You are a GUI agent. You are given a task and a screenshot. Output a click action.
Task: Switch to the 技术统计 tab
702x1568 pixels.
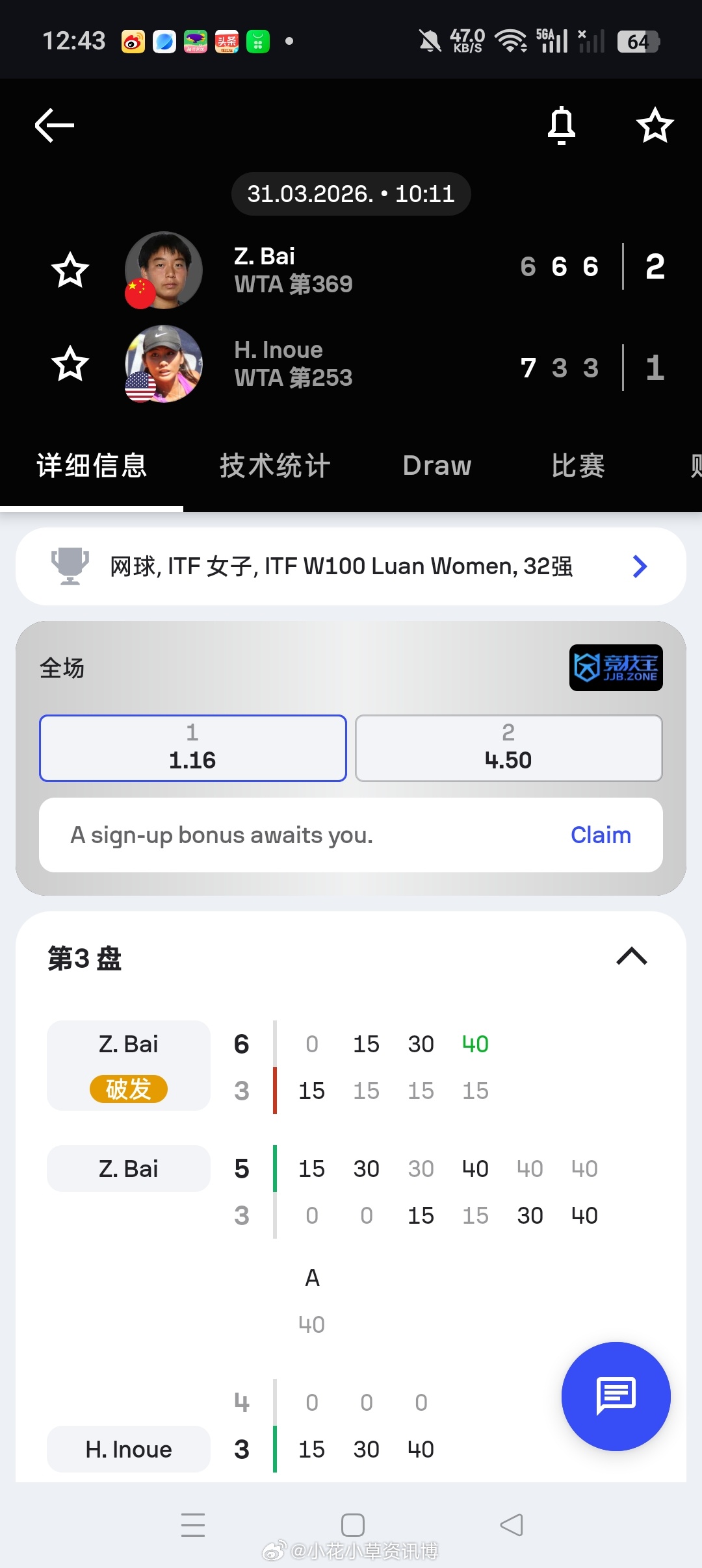tap(274, 465)
